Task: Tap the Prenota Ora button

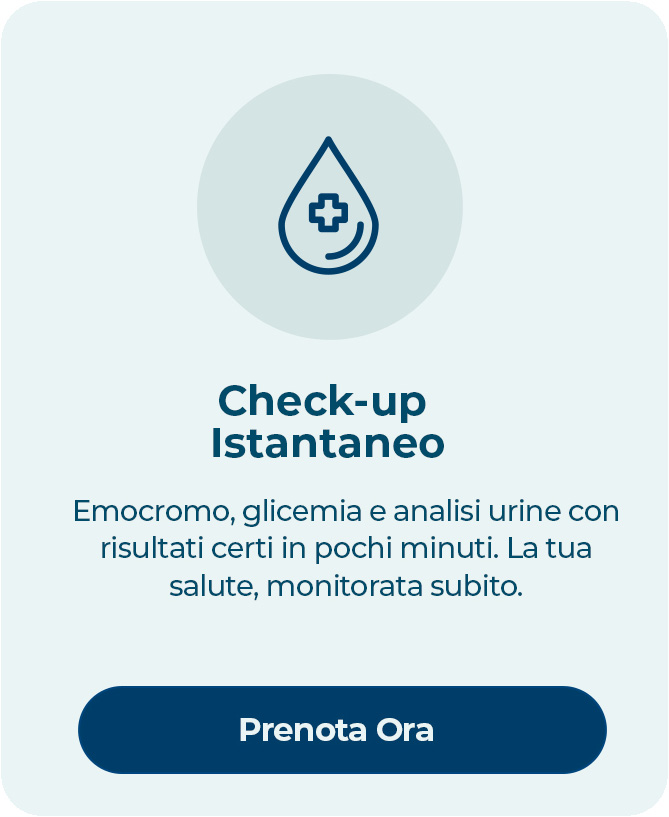Action: (342, 730)
